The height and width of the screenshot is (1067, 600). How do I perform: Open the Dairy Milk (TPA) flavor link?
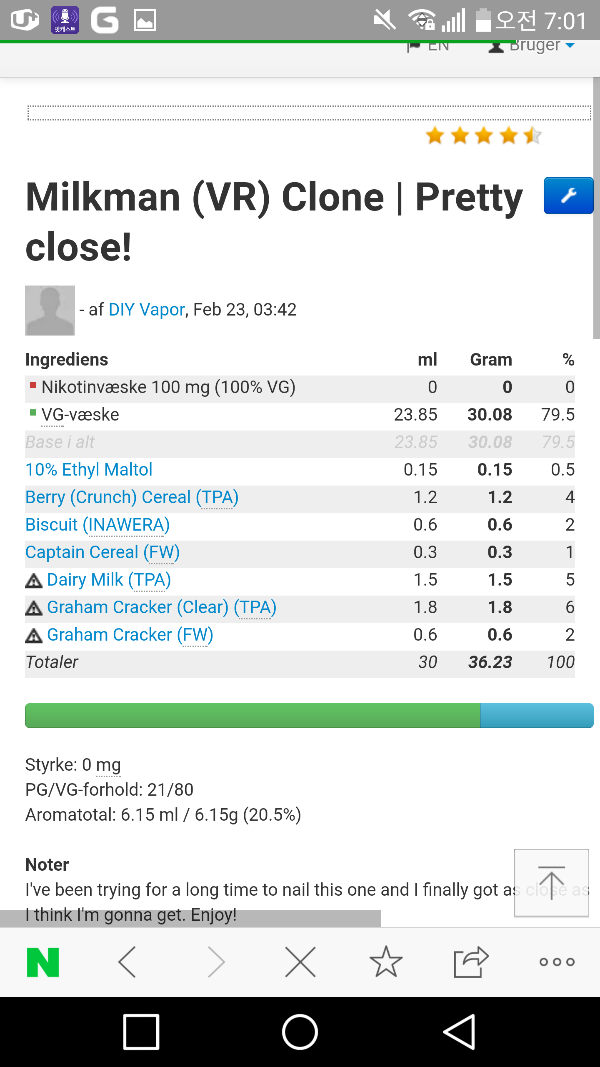(x=108, y=580)
